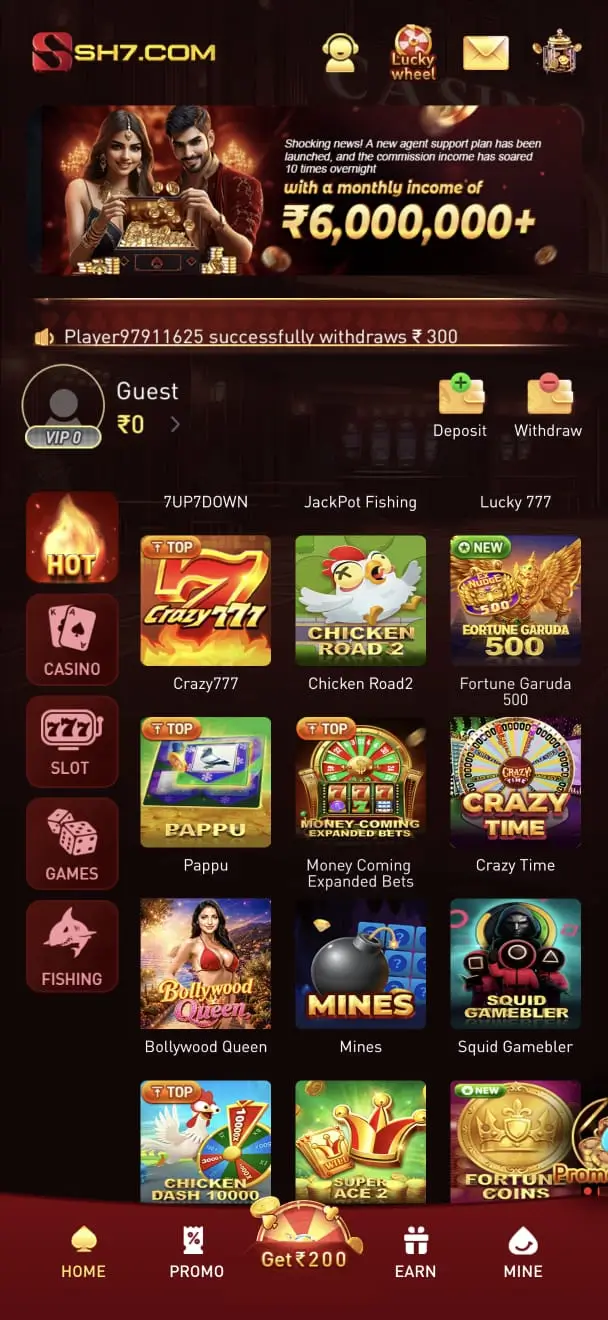Open customer support headset icon
The image size is (608, 1320).
pyautogui.click(x=340, y=52)
